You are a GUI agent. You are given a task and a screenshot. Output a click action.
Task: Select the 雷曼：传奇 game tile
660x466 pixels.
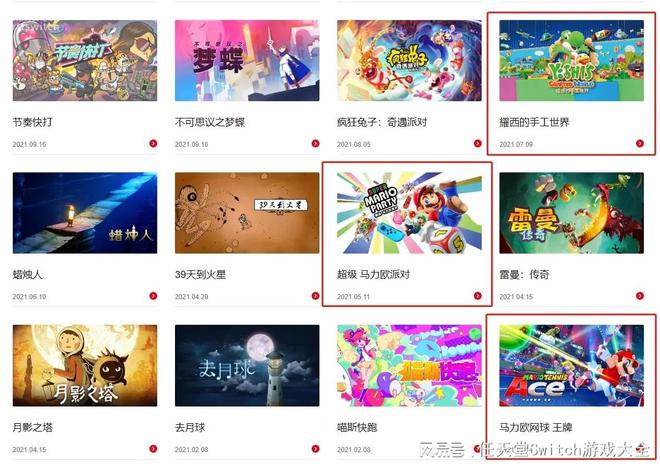pyautogui.click(x=570, y=212)
